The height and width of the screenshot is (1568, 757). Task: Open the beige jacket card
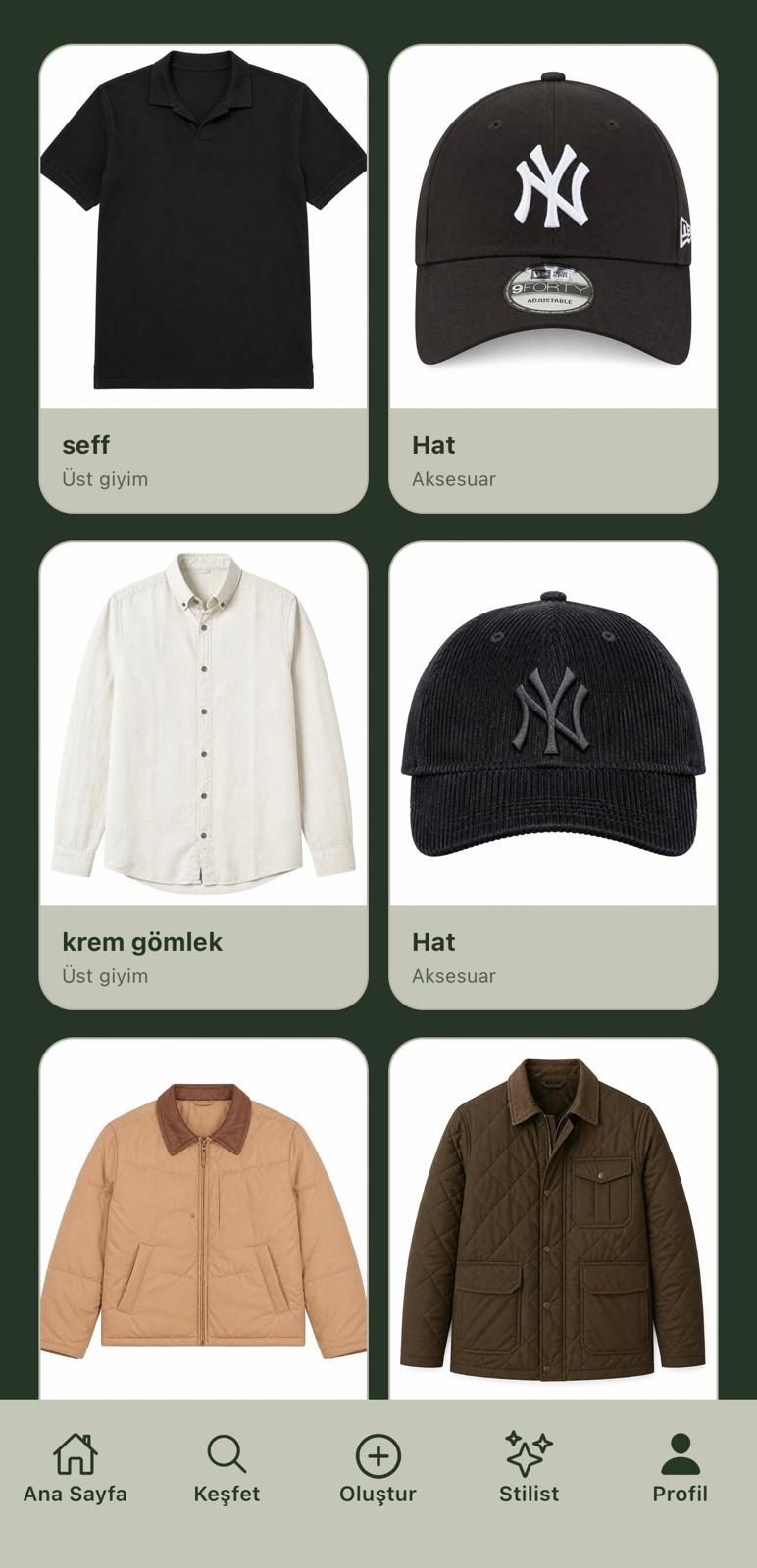(x=203, y=1218)
